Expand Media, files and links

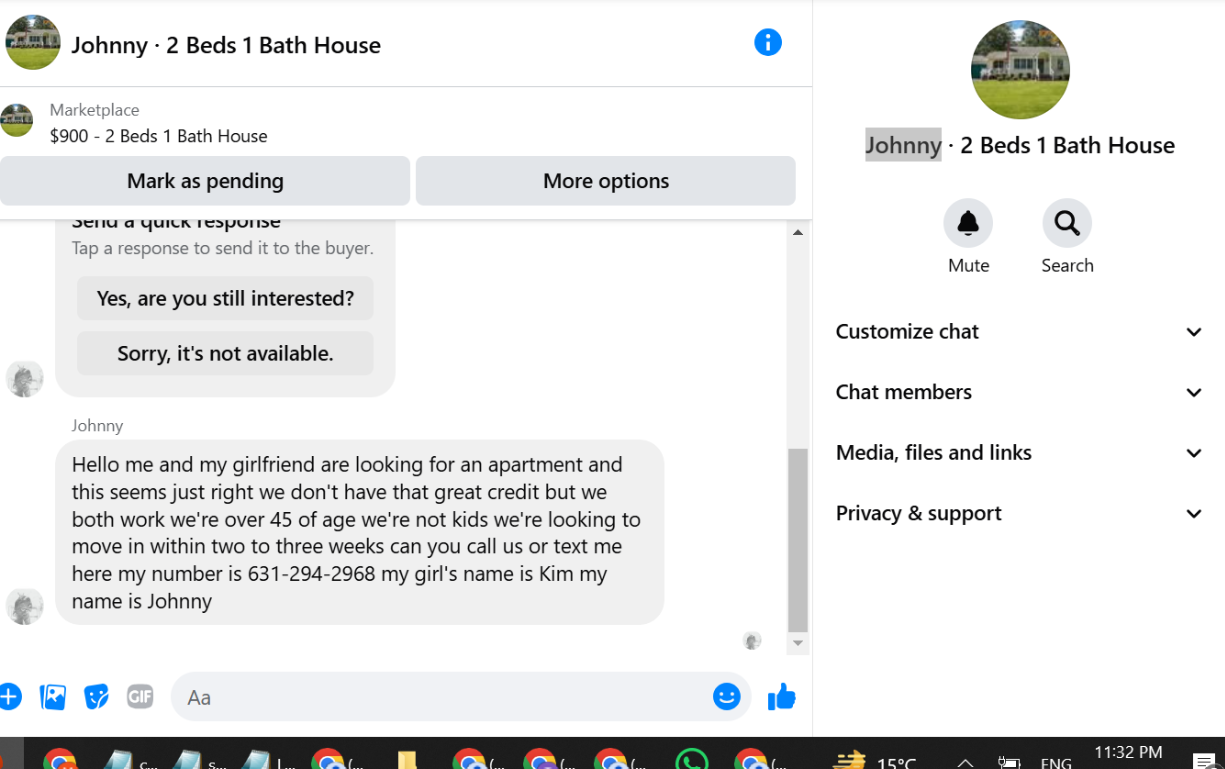tap(1019, 453)
